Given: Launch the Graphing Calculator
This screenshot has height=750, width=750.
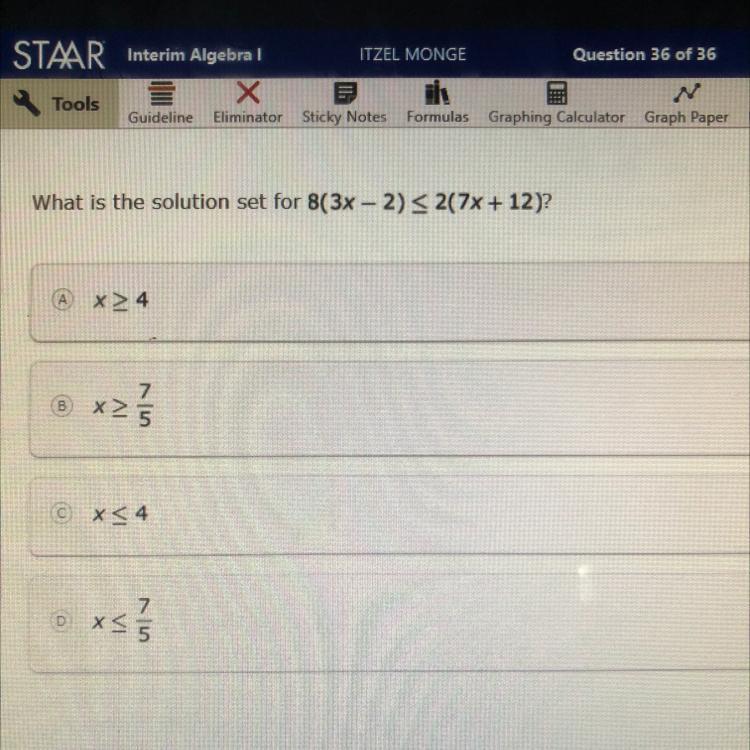Looking at the screenshot, I should pos(556,103).
